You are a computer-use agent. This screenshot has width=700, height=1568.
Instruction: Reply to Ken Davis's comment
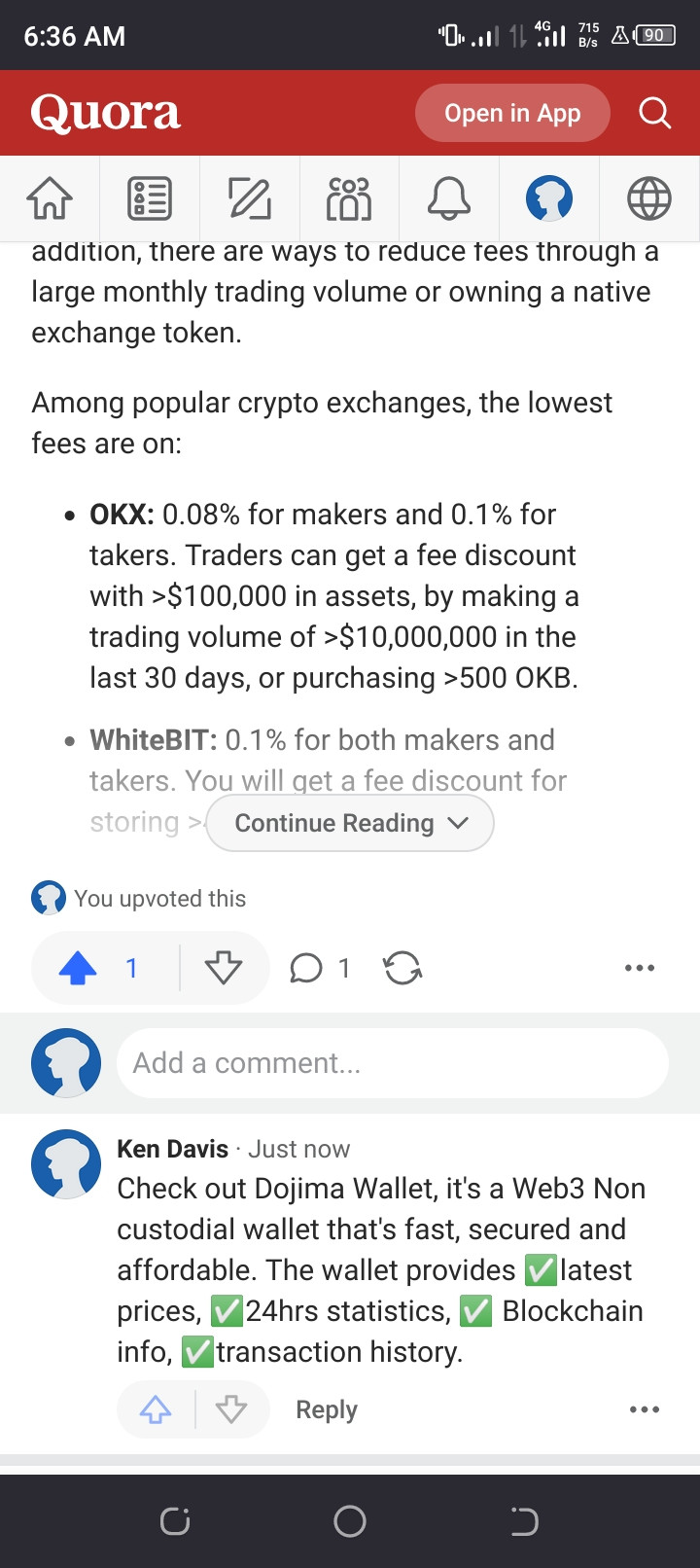327,1409
